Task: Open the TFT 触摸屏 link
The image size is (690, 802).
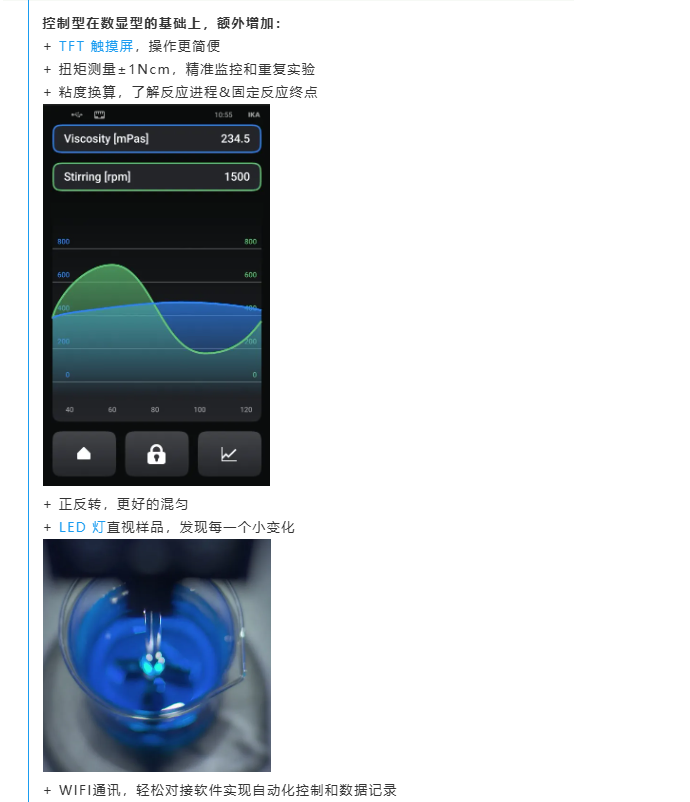Action: coord(96,46)
